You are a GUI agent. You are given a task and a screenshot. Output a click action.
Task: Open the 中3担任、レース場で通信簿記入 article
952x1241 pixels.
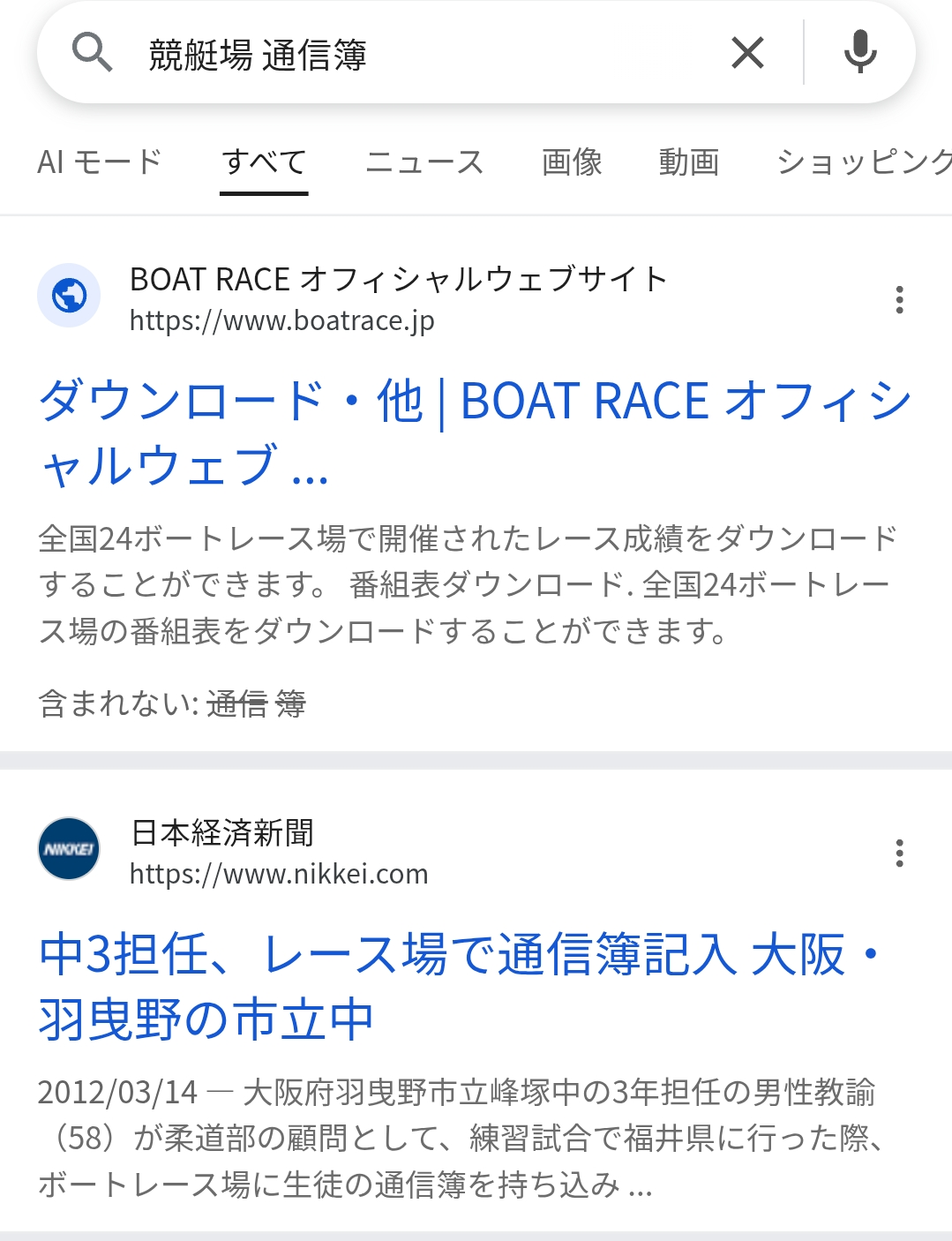[461, 986]
